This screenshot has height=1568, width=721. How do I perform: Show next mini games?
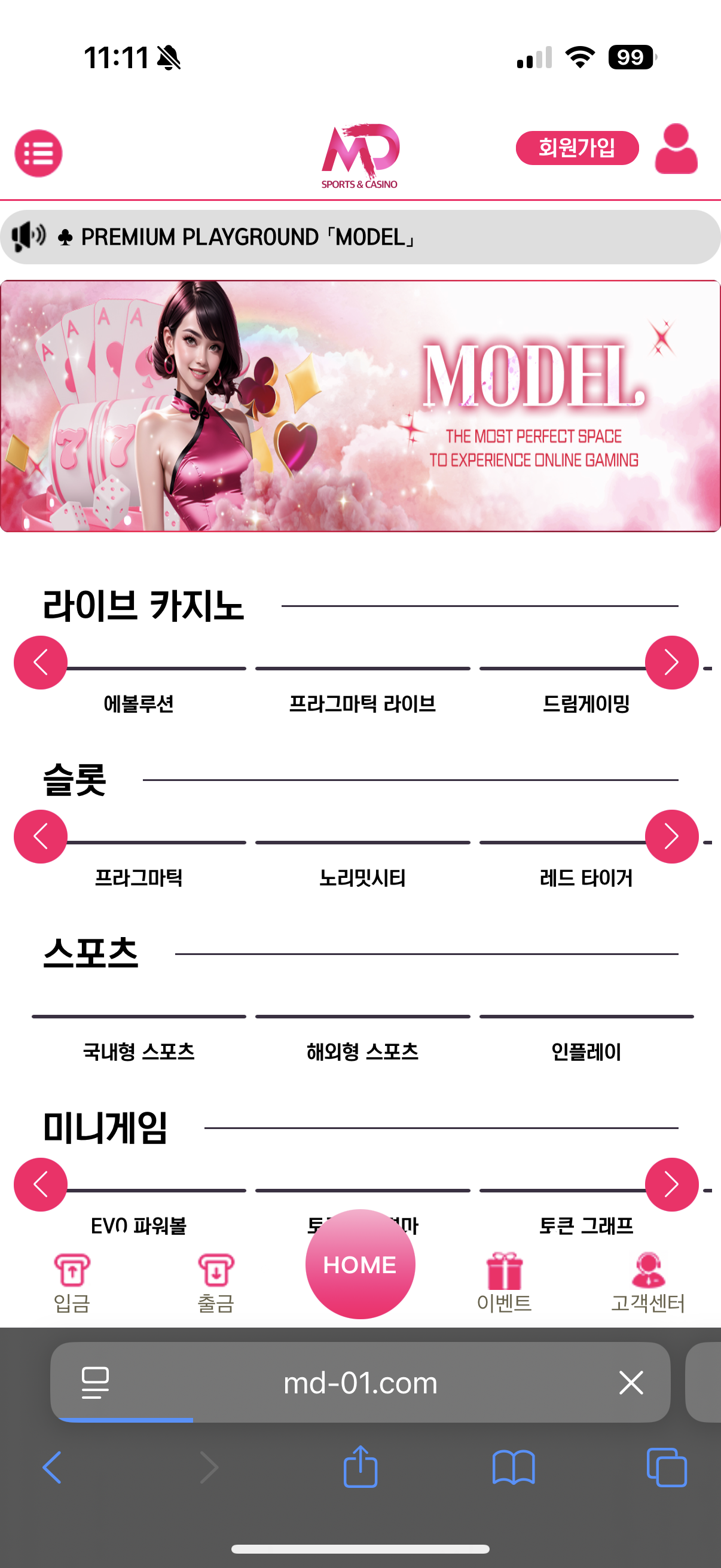pyautogui.click(x=671, y=1184)
